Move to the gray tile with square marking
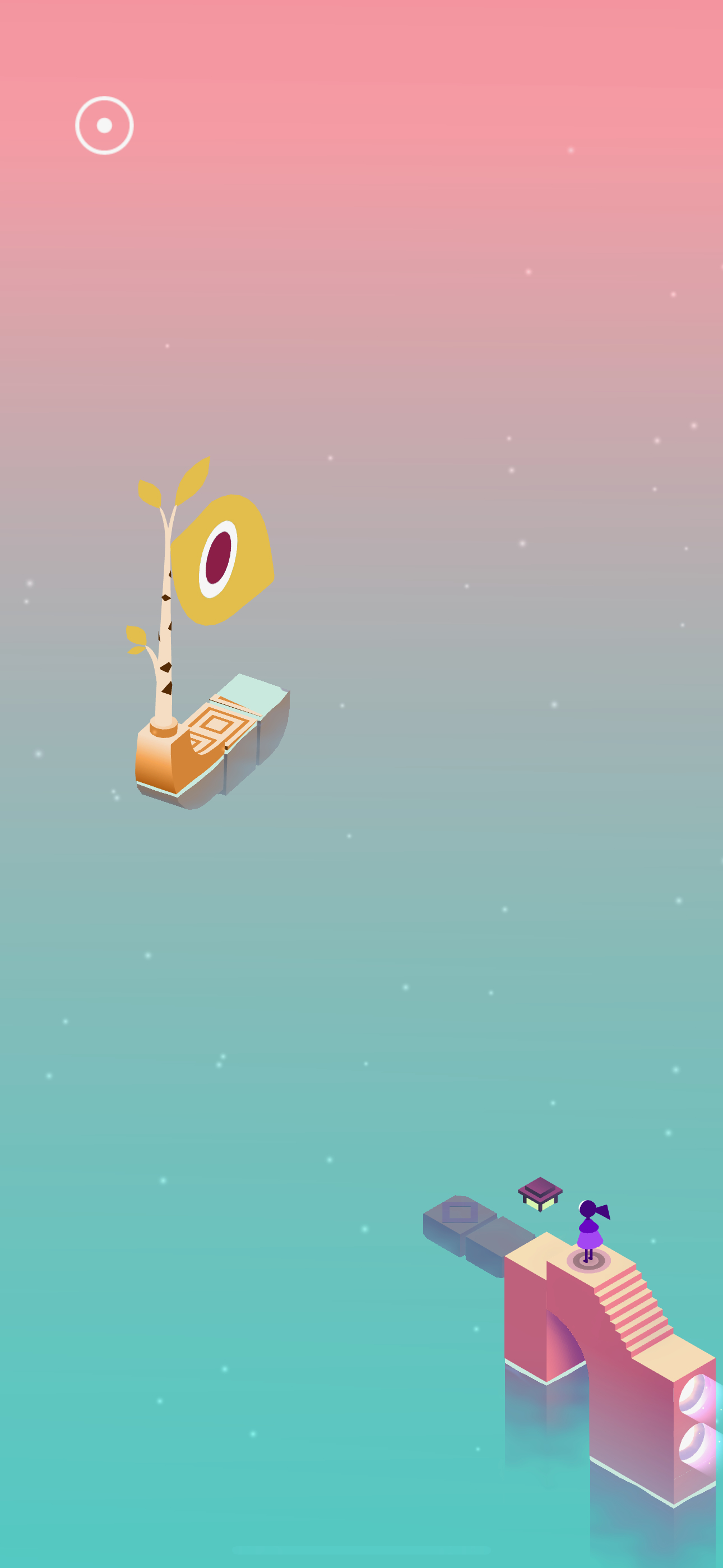The width and height of the screenshot is (723, 1568). tap(460, 1214)
